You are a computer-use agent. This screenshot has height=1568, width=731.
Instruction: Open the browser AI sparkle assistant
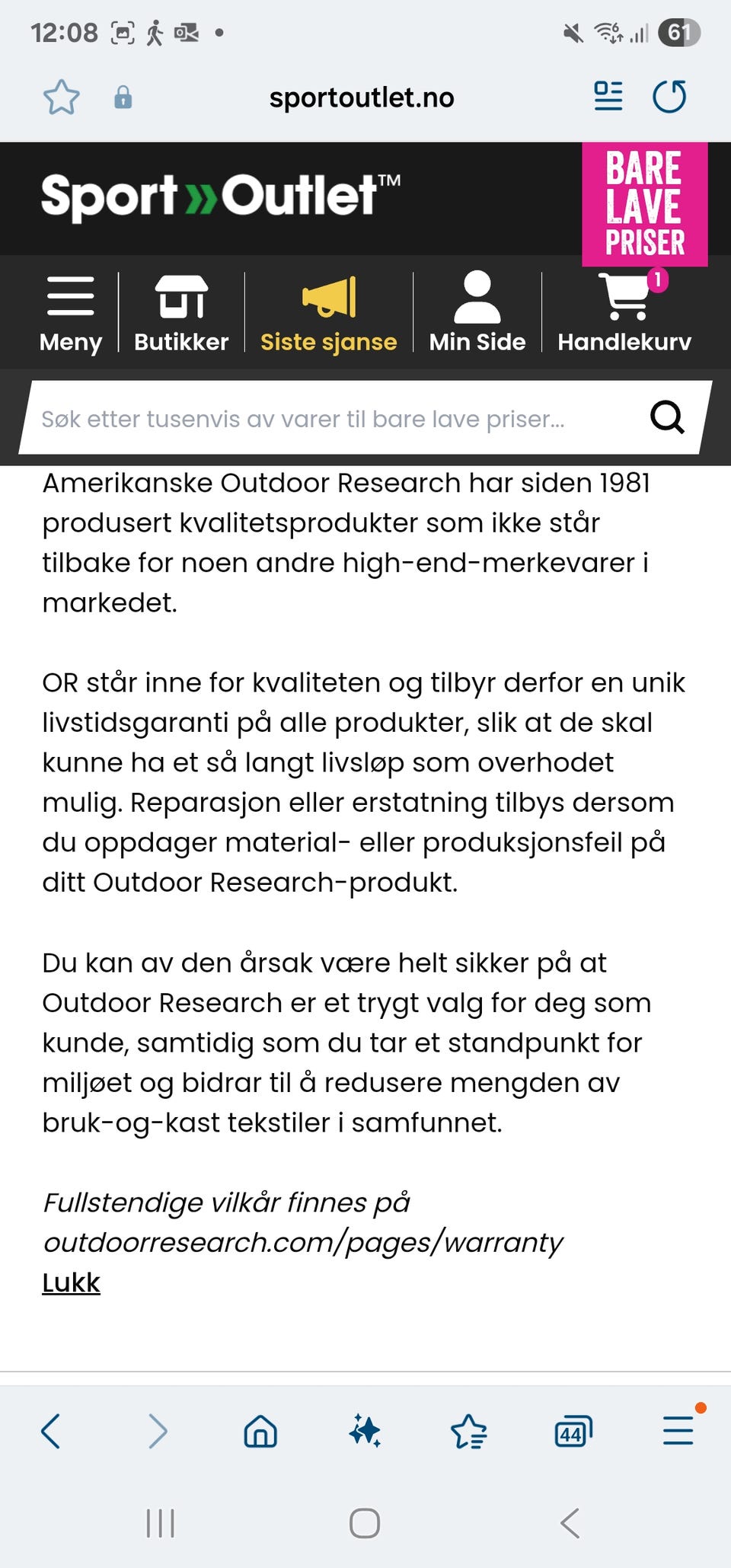point(365,1431)
